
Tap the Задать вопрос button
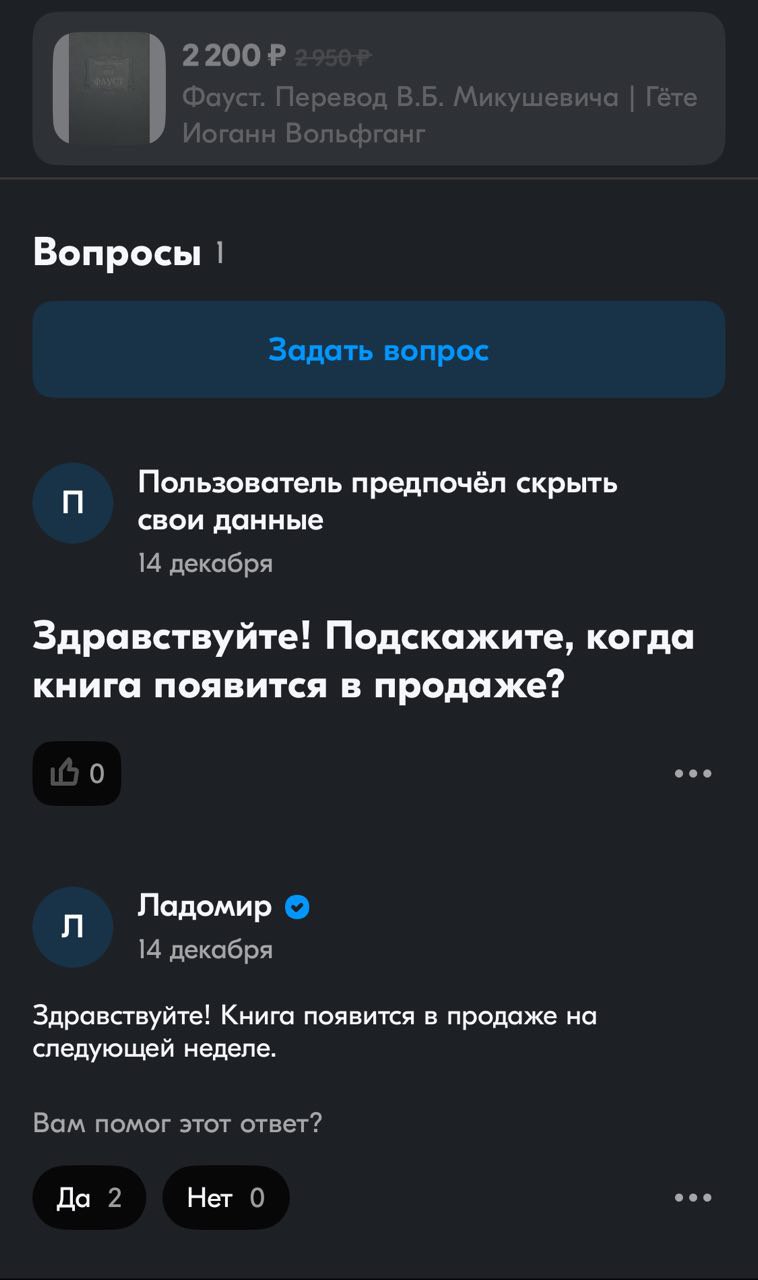pos(378,350)
